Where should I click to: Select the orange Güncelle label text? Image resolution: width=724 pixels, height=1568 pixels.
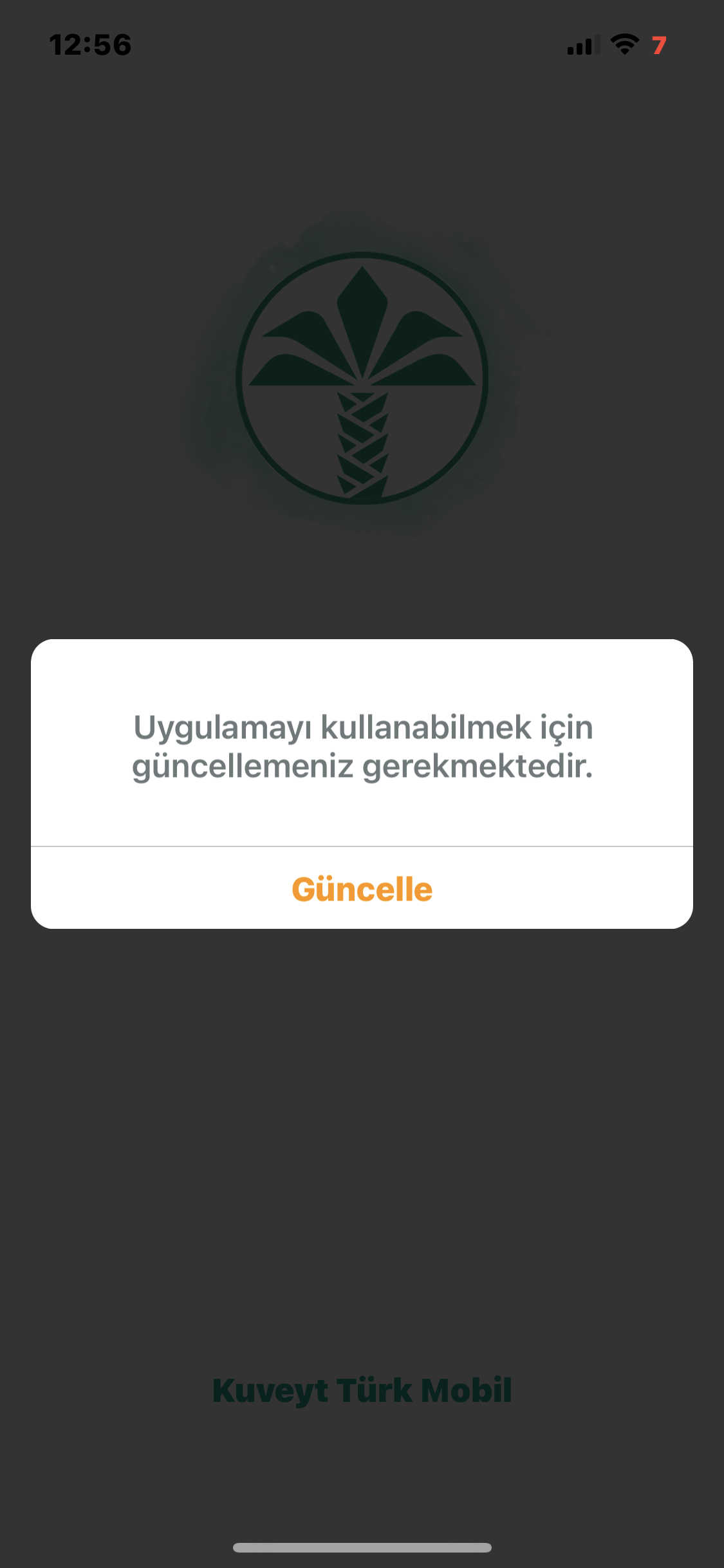point(362,889)
